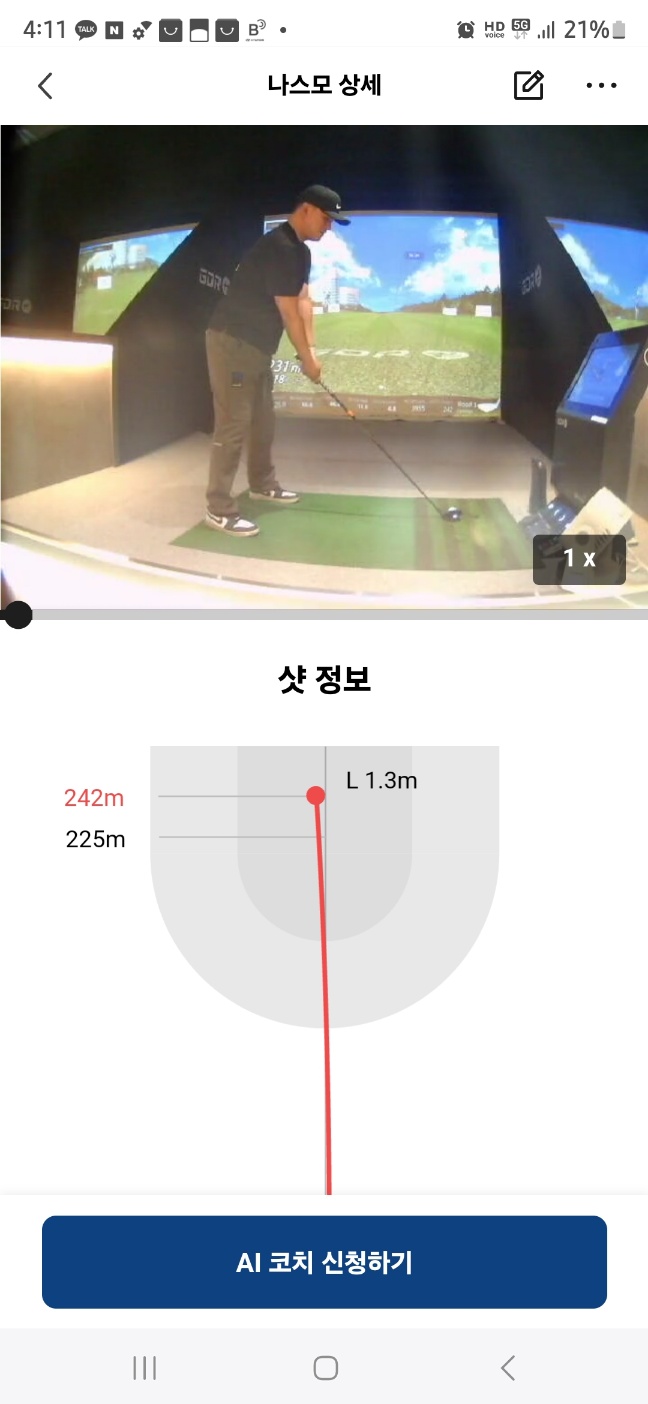Request AI coach with AI 코치 신청하기
This screenshot has width=648, height=1404.
click(324, 1262)
